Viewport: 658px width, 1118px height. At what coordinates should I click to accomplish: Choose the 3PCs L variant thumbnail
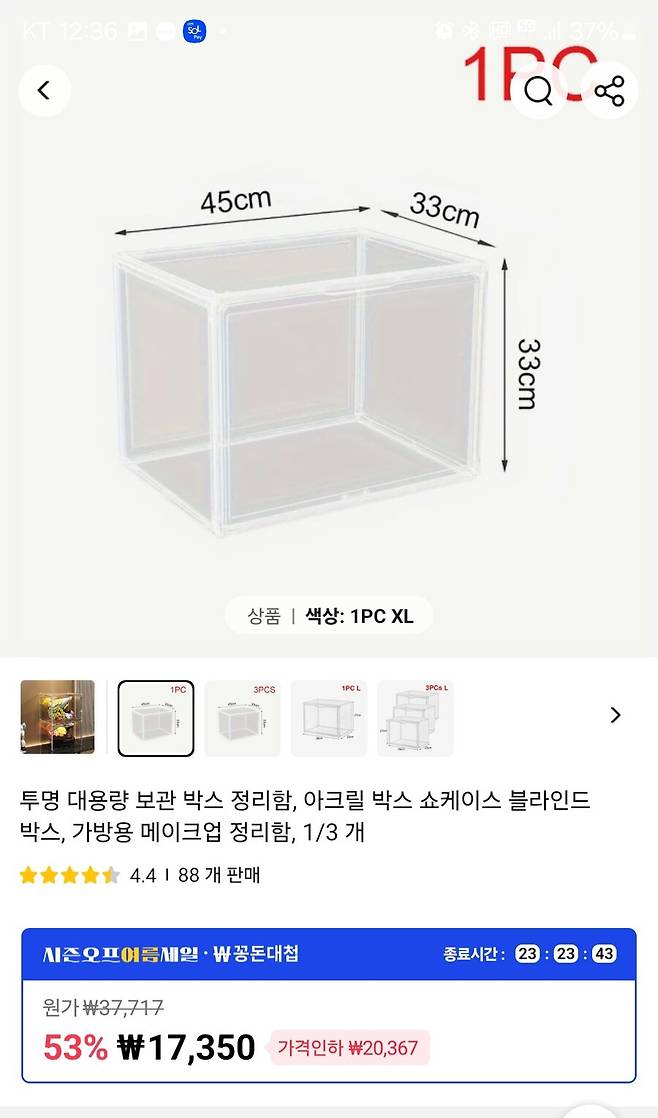[415, 717]
